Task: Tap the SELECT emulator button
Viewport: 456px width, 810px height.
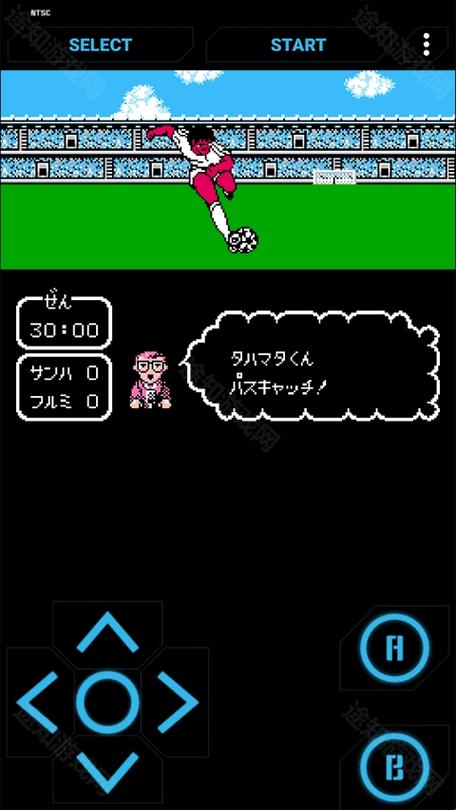Action: click(101, 45)
